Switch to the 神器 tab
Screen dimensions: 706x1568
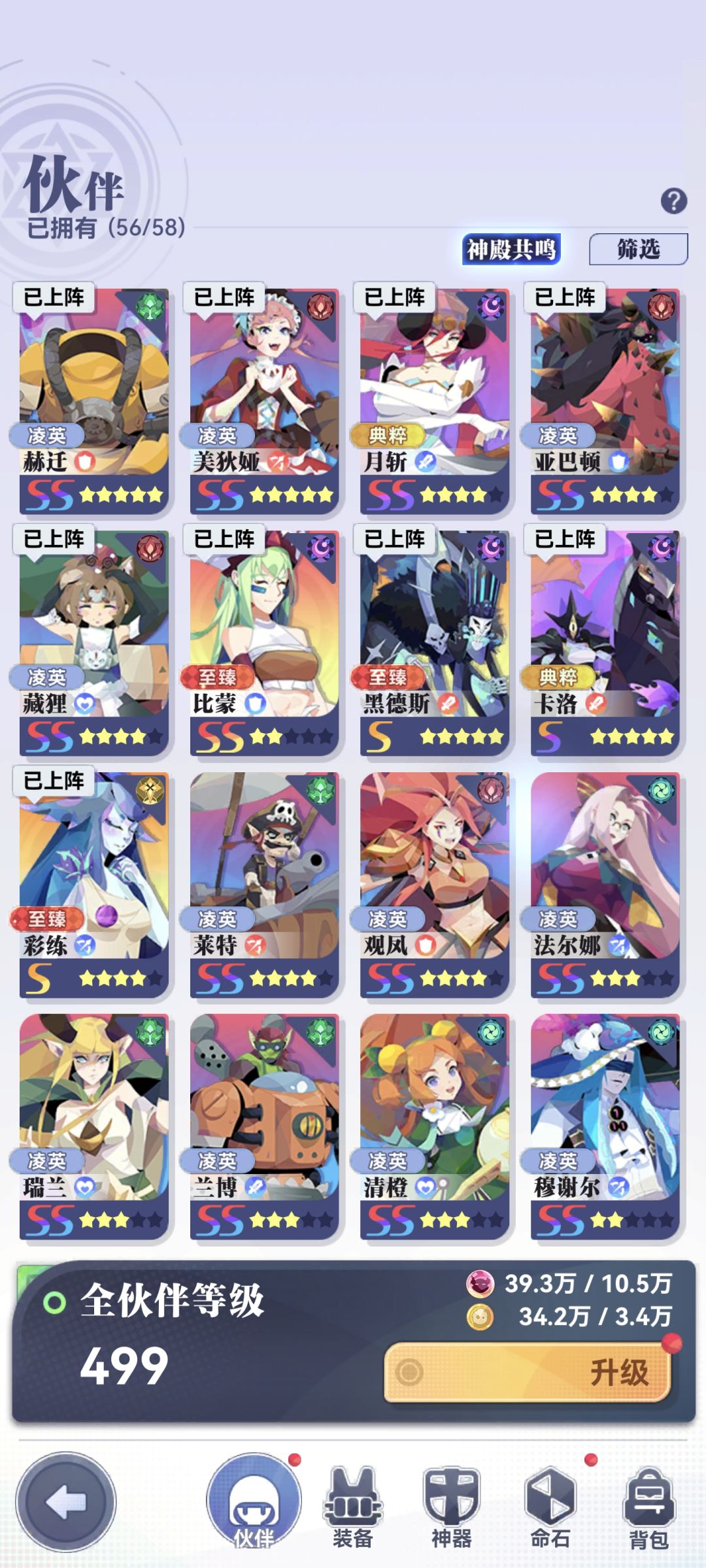click(x=451, y=1508)
